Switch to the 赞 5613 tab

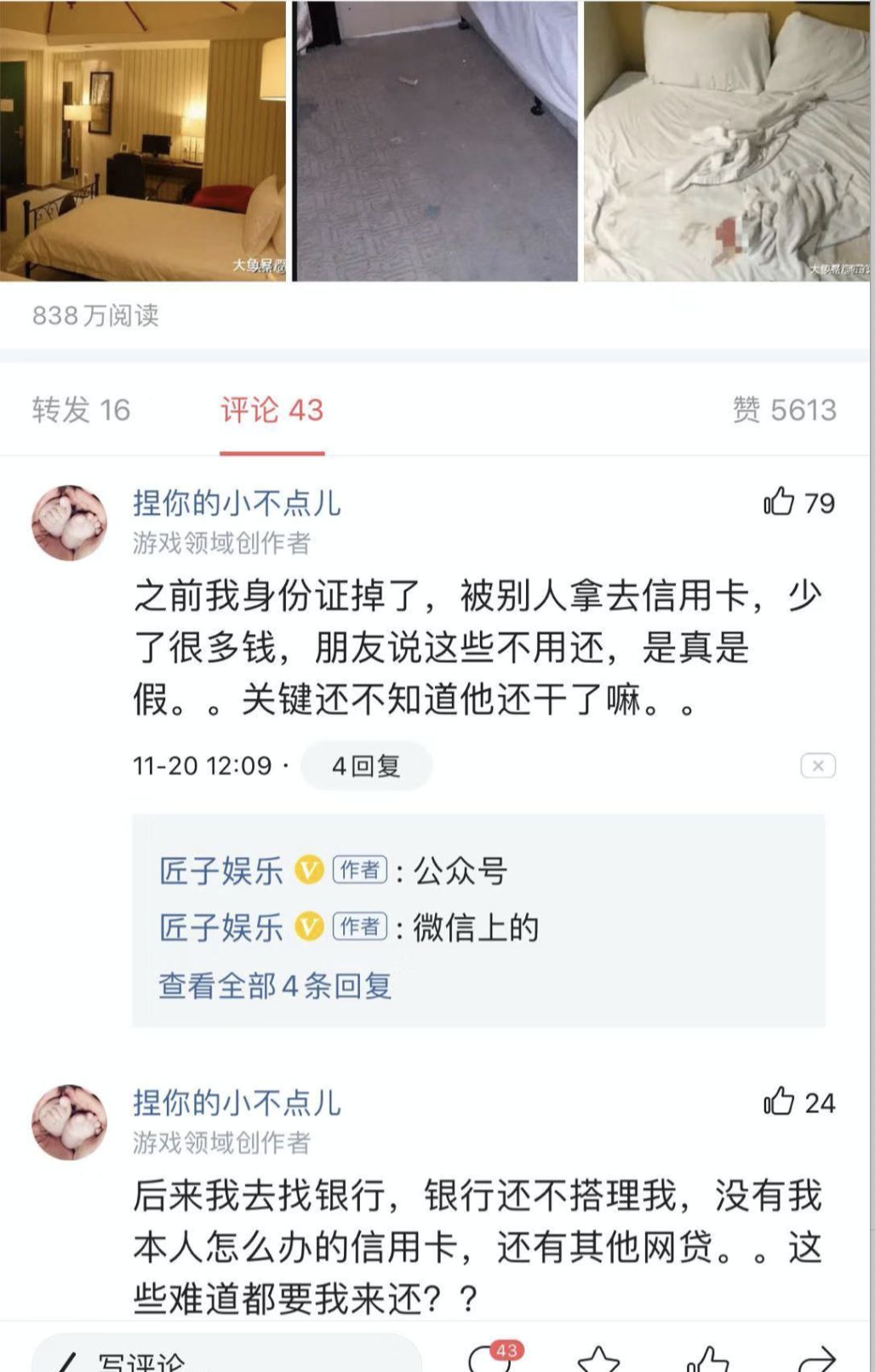point(784,410)
